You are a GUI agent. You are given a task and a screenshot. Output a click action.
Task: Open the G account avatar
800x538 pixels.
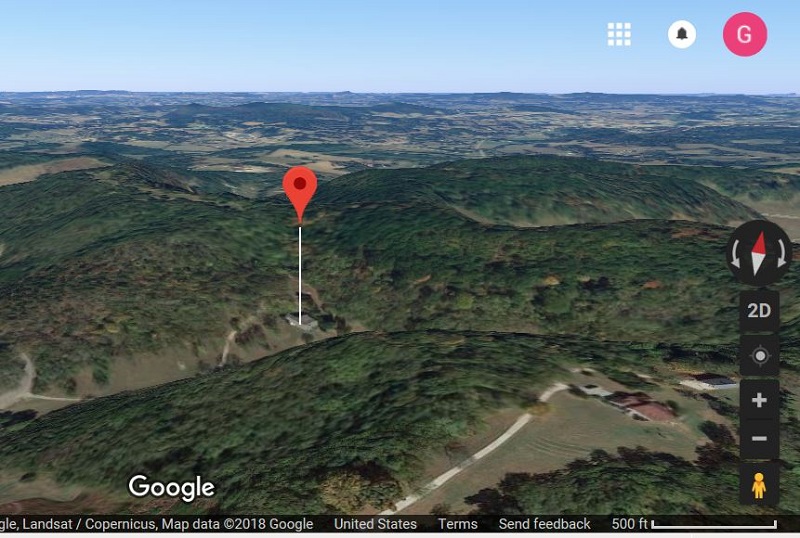pyautogui.click(x=745, y=34)
